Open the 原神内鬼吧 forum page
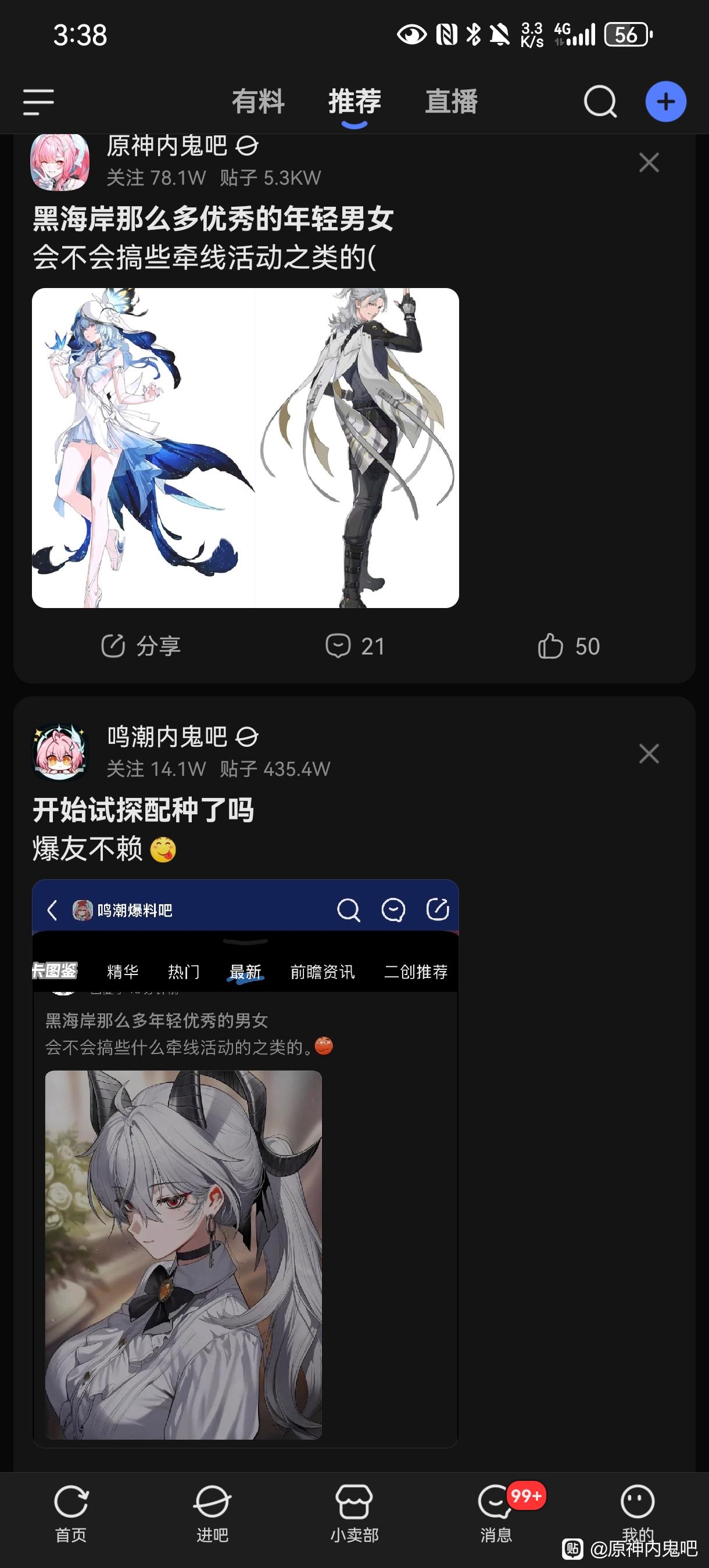The height and width of the screenshot is (1568, 709). [x=166, y=146]
